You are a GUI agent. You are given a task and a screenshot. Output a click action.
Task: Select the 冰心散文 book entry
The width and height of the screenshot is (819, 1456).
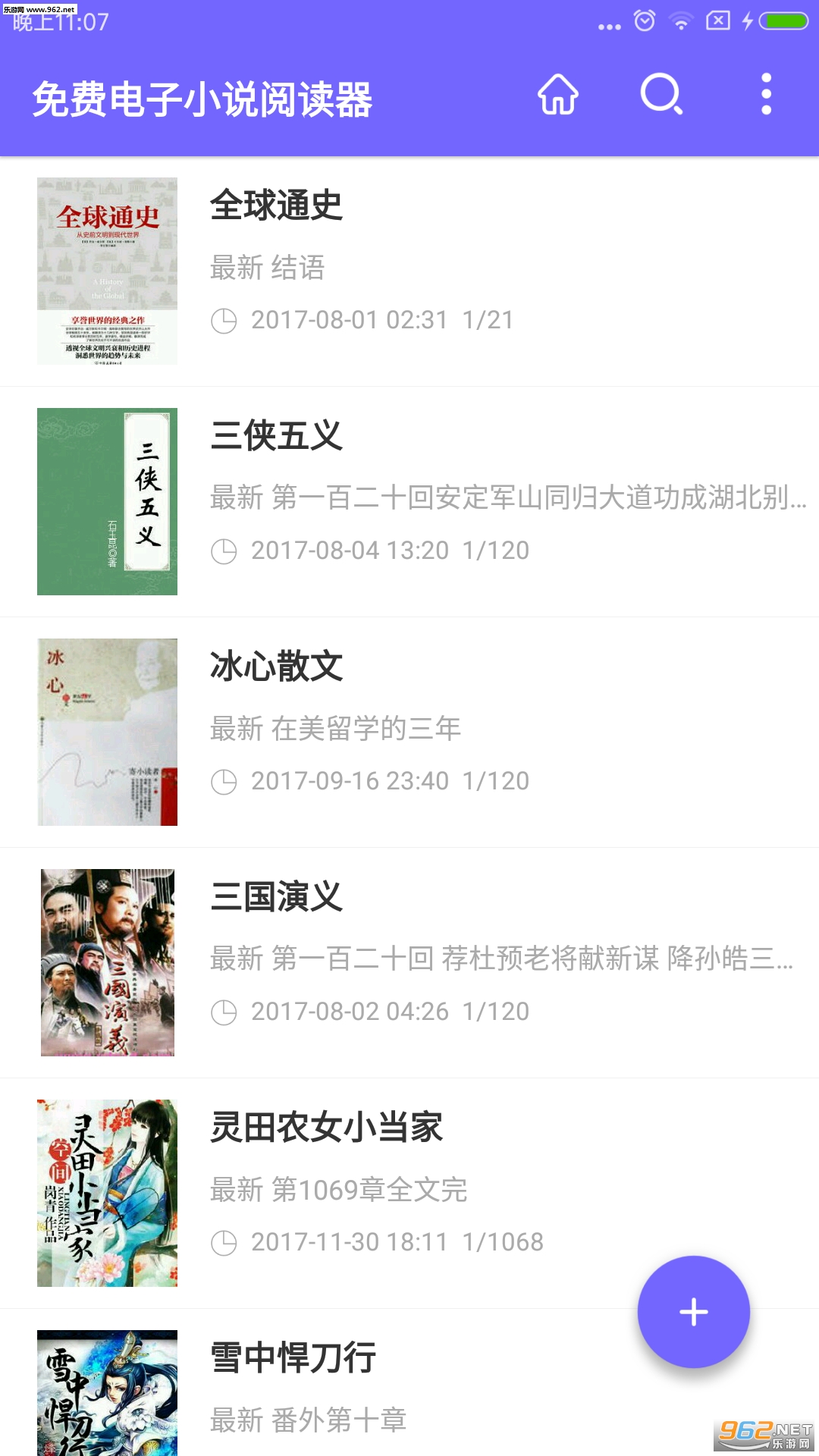point(409,733)
